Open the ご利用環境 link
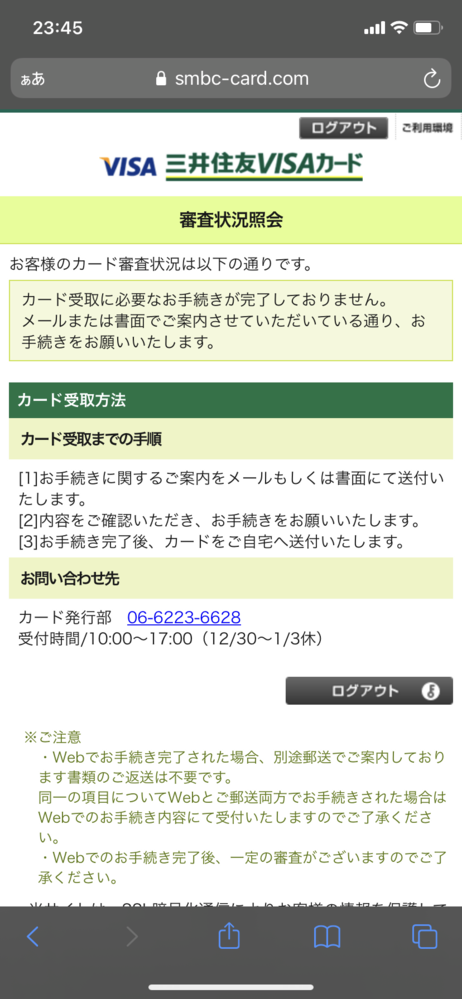 click(x=426, y=128)
